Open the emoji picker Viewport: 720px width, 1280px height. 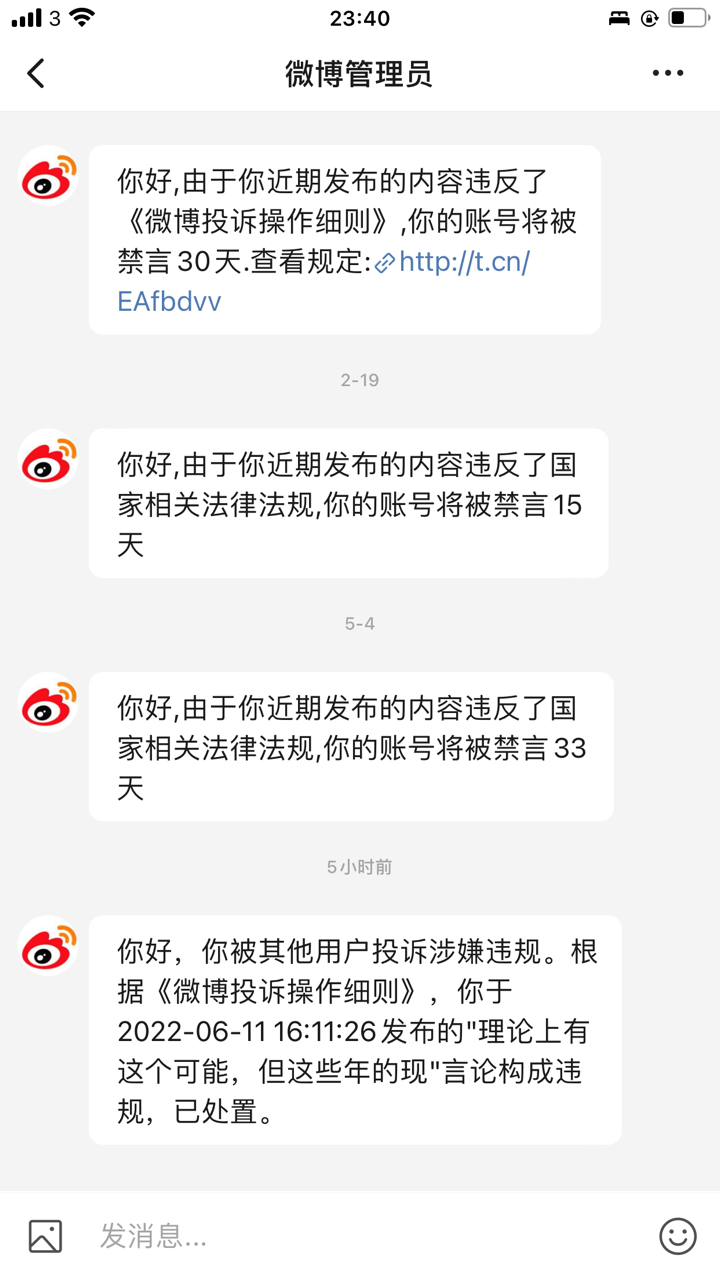pyautogui.click(x=677, y=1237)
